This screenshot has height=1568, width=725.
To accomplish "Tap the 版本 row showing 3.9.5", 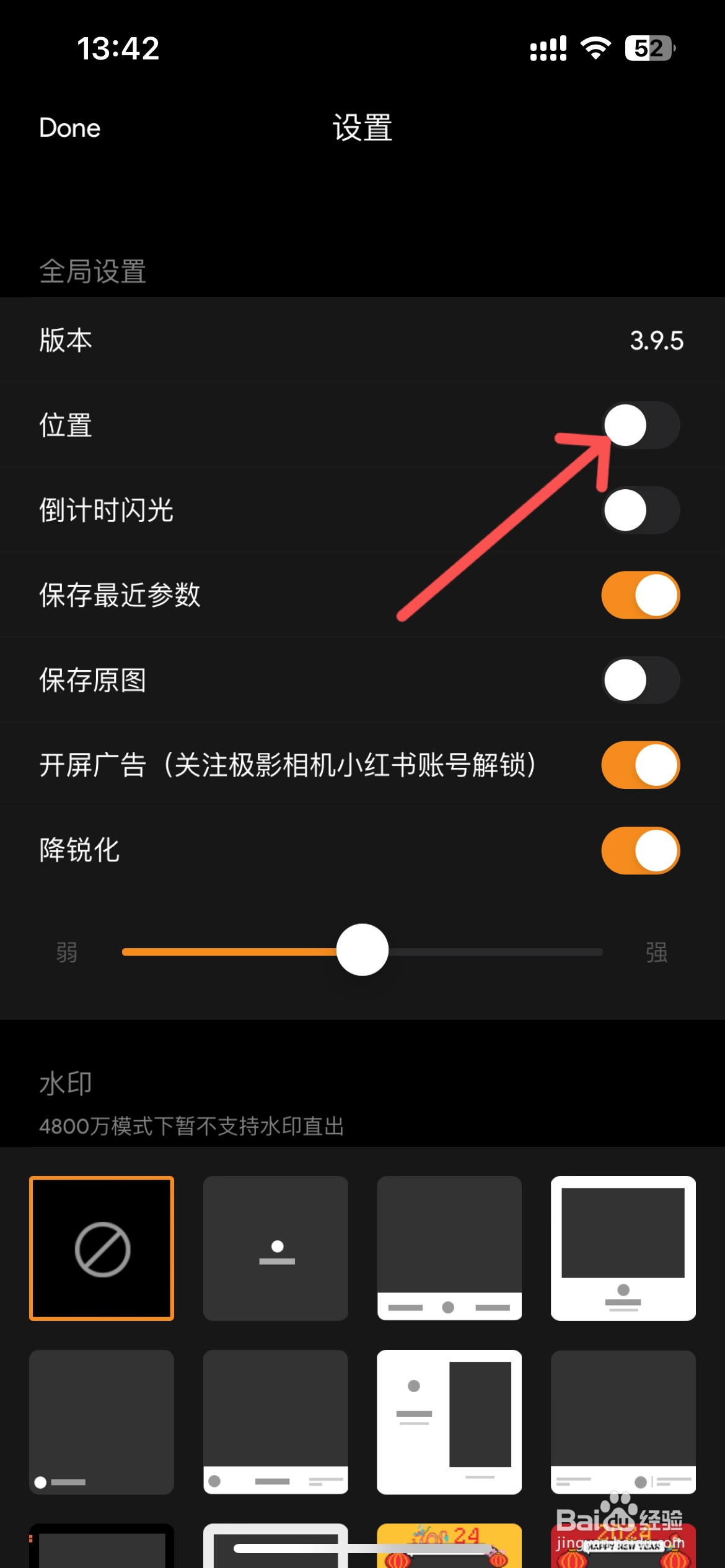I will [362, 341].
